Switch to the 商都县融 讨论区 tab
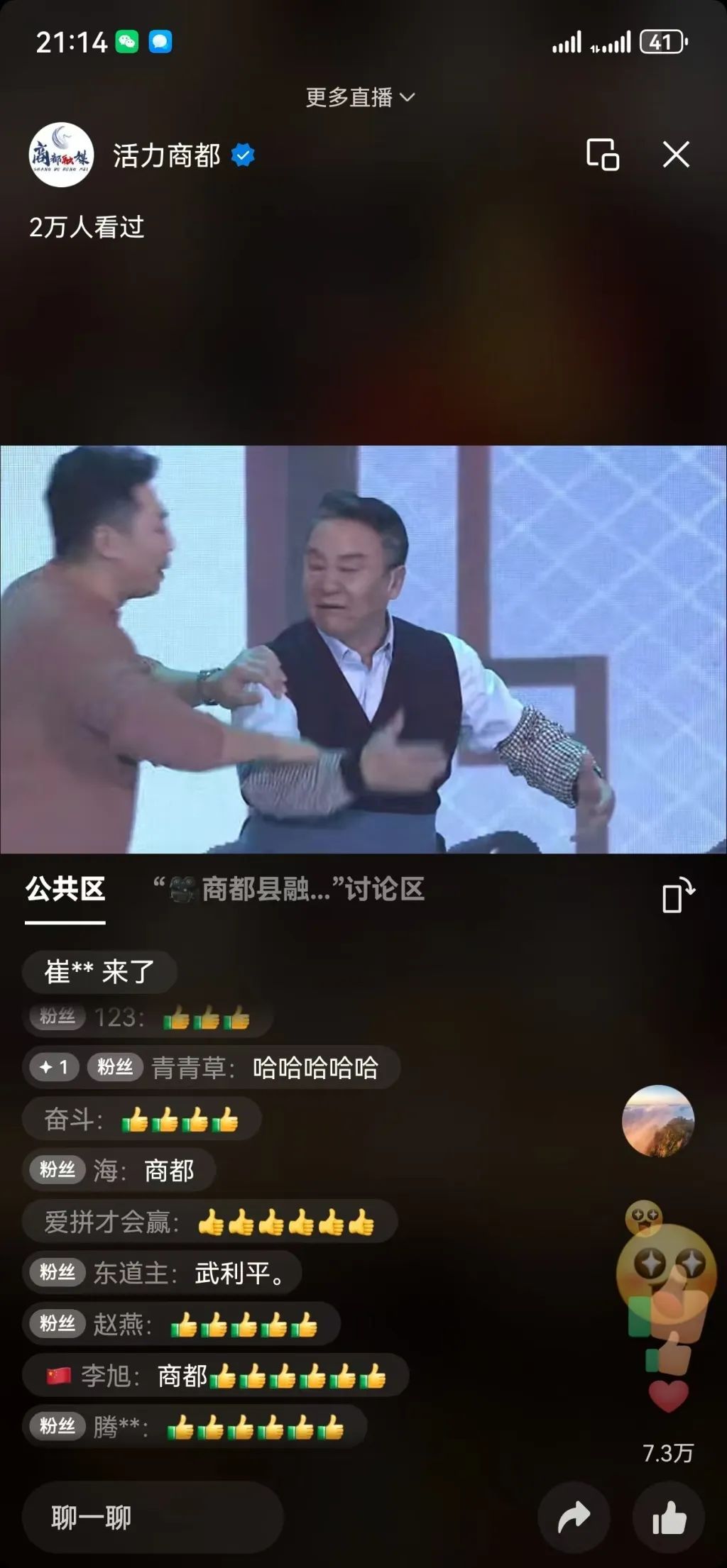This screenshot has height=1568, width=727. tap(289, 889)
